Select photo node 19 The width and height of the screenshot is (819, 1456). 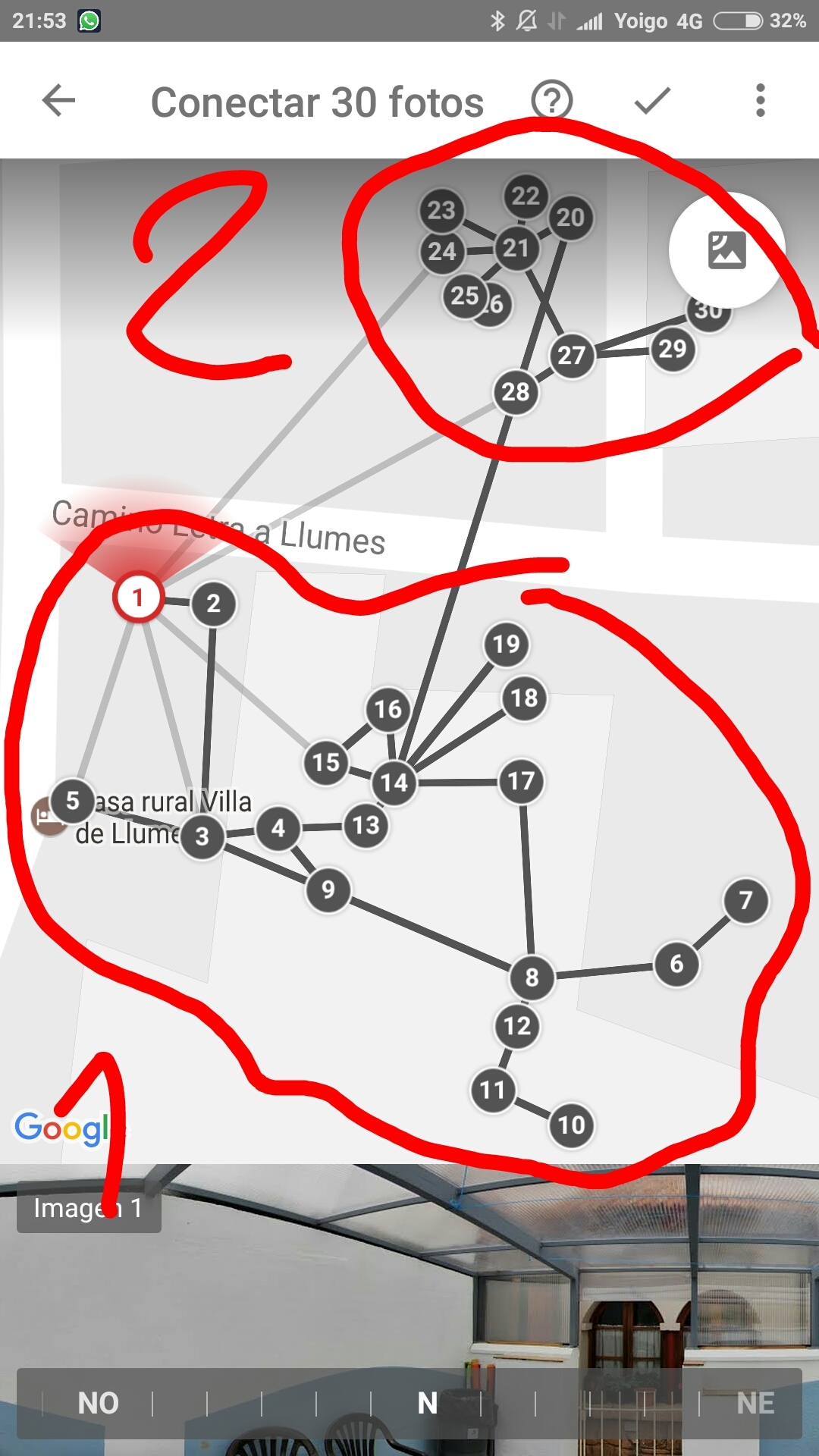click(x=506, y=645)
